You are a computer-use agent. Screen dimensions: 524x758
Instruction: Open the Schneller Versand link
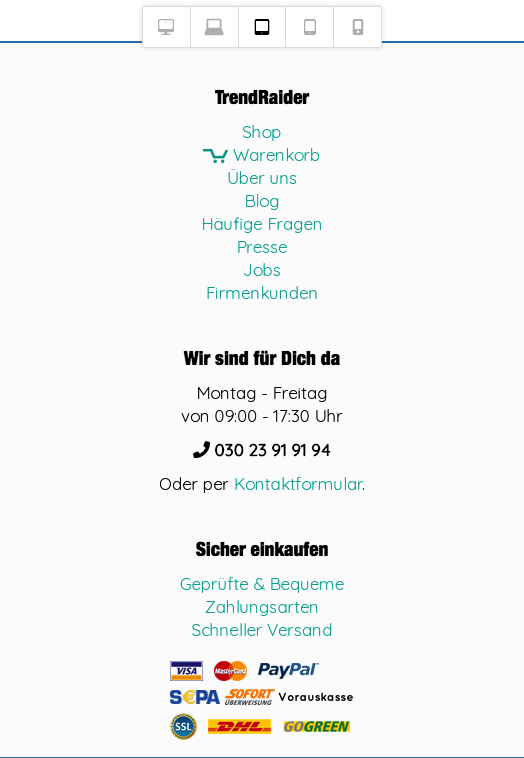pyautogui.click(x=262, y=630)
